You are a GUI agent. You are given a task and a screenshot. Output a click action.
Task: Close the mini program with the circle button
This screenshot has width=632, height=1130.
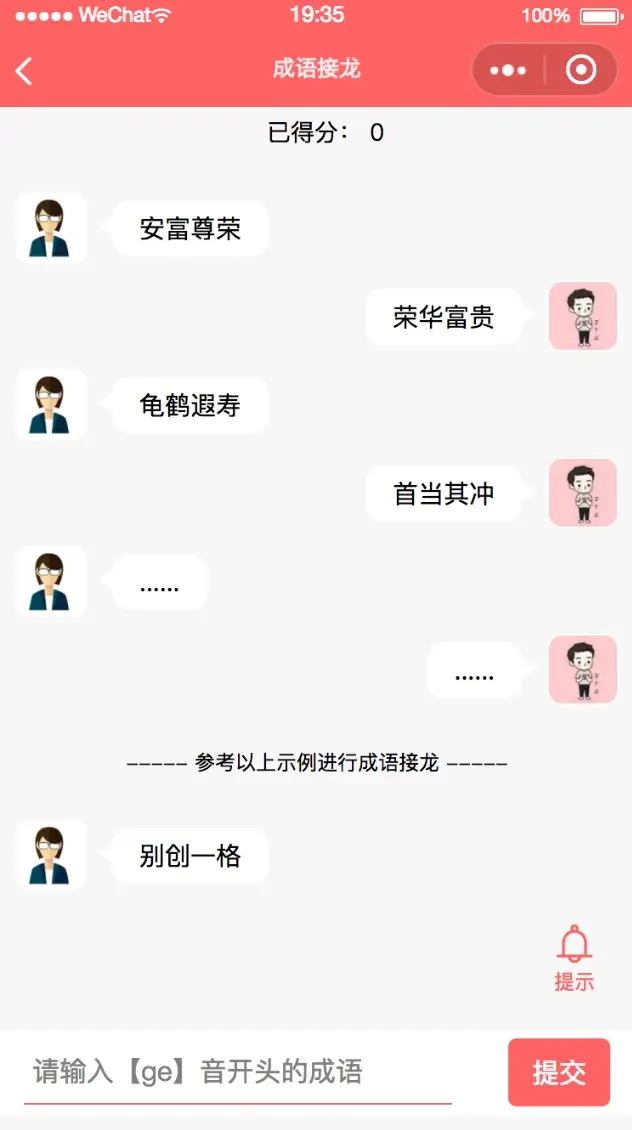click(x=580, y=70)
